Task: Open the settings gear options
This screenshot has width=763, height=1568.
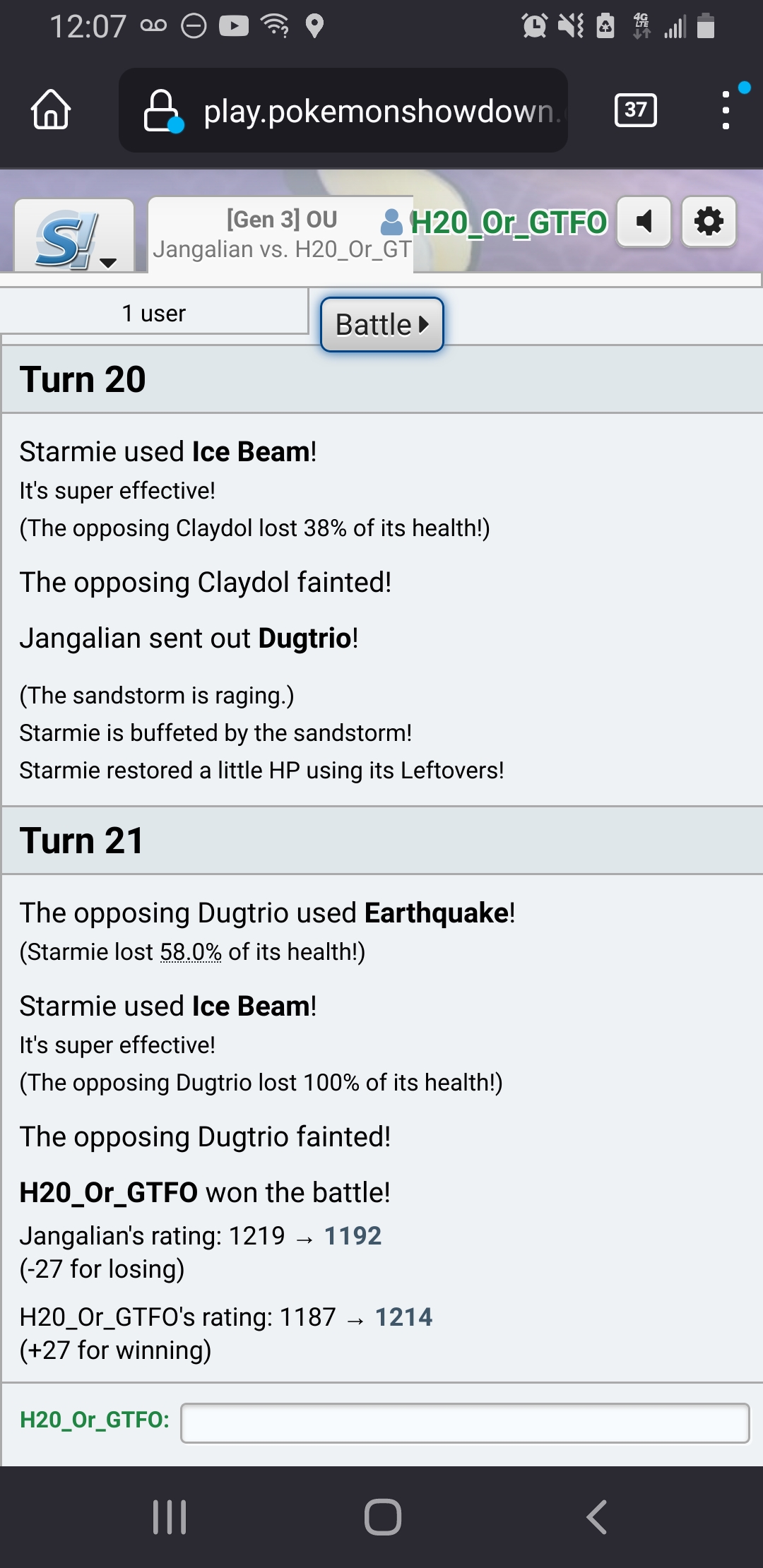Action: (x=709, y=222)
